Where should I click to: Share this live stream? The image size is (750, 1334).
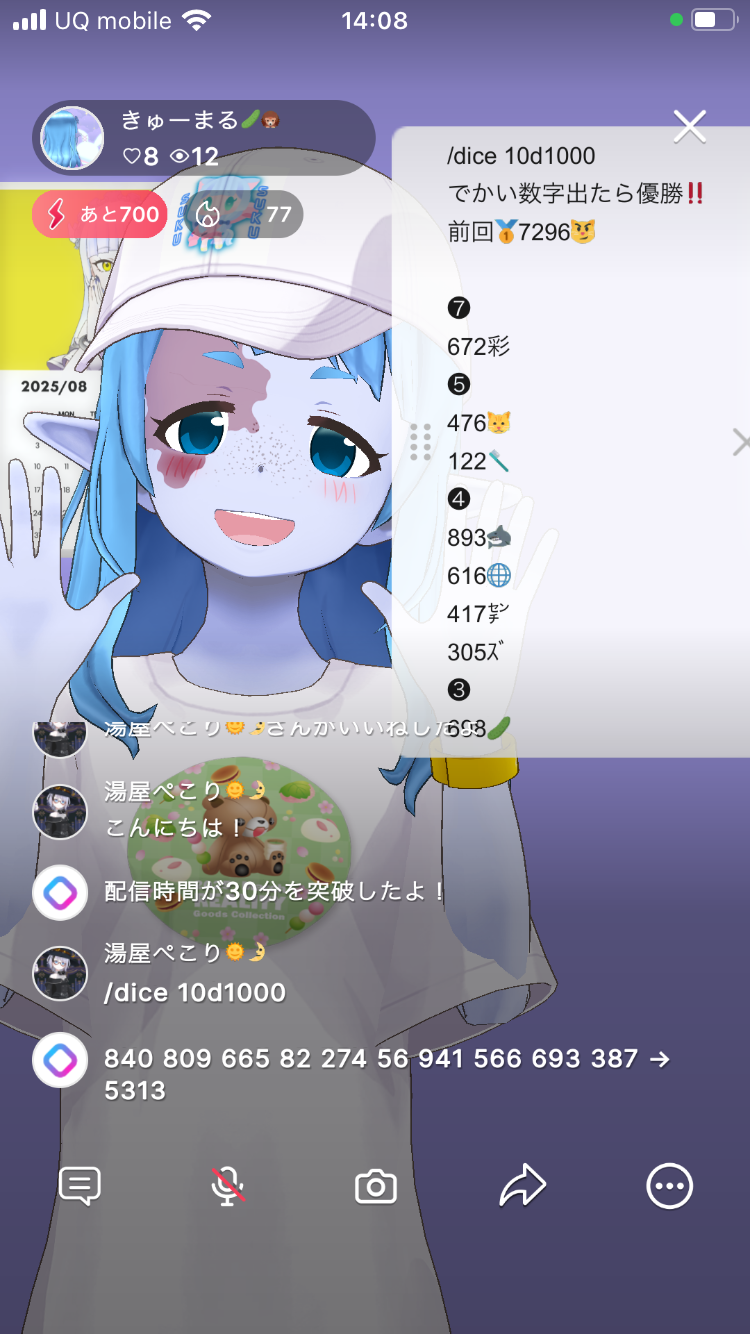point(522,1186)
